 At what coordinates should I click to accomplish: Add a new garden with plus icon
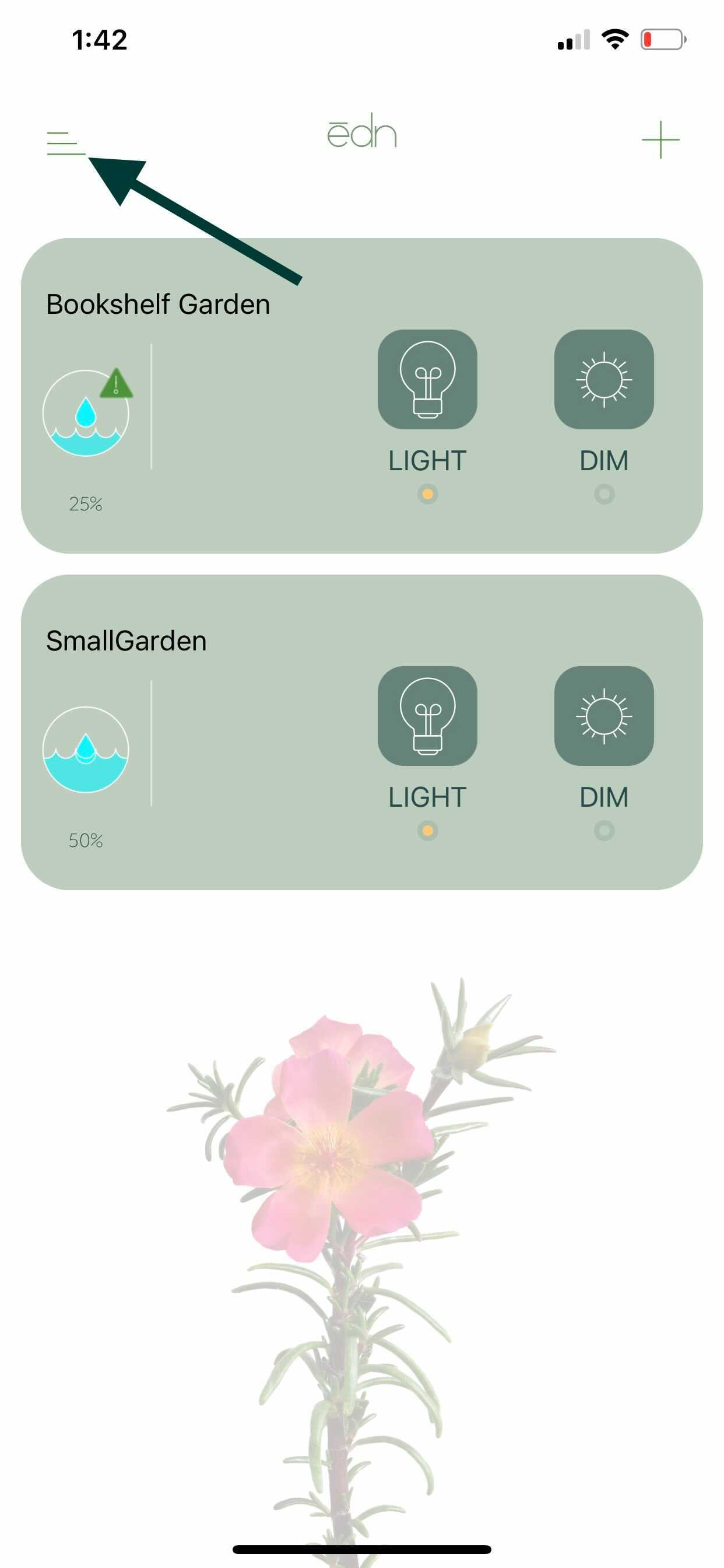660,139
